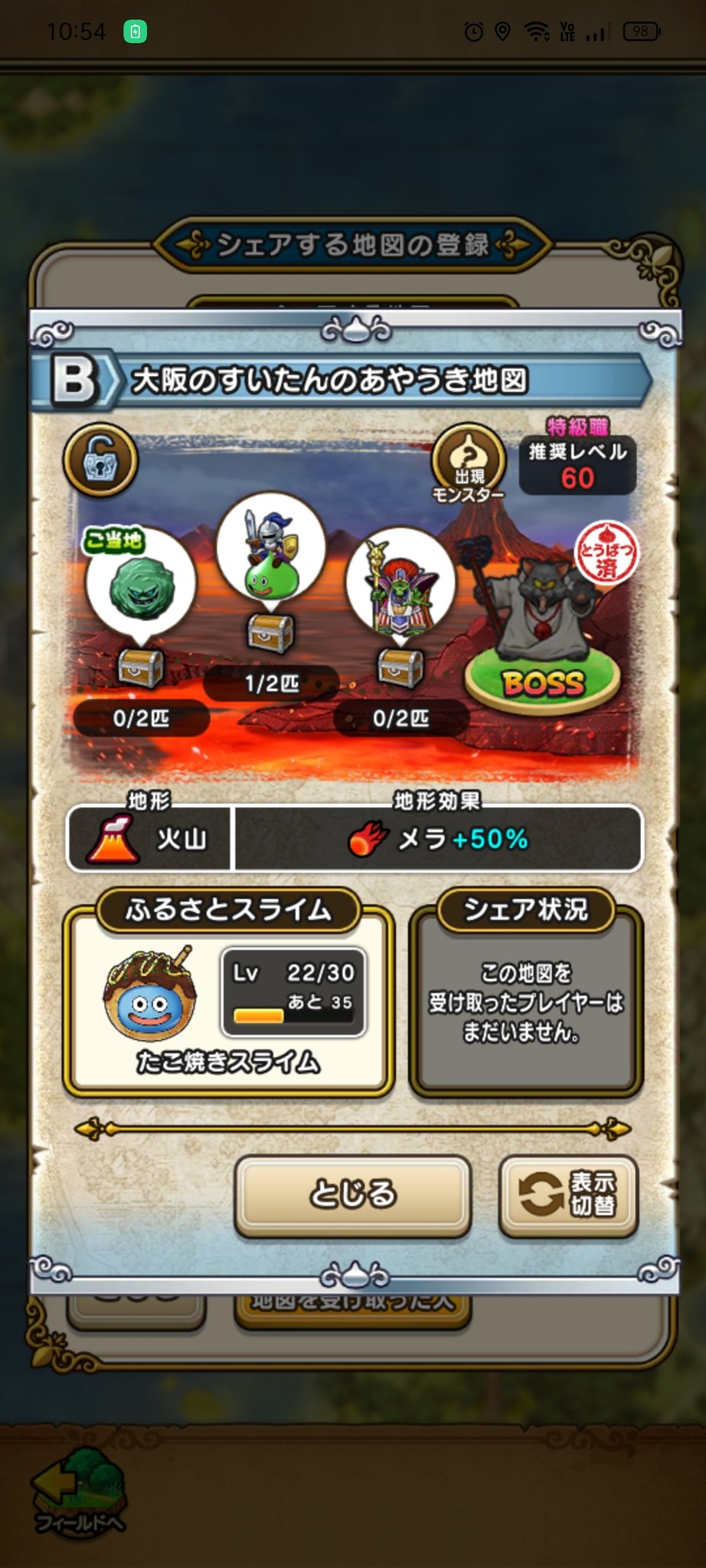Toggle the map lock icon
This screenshot has height=1568, width=706.
100,461
